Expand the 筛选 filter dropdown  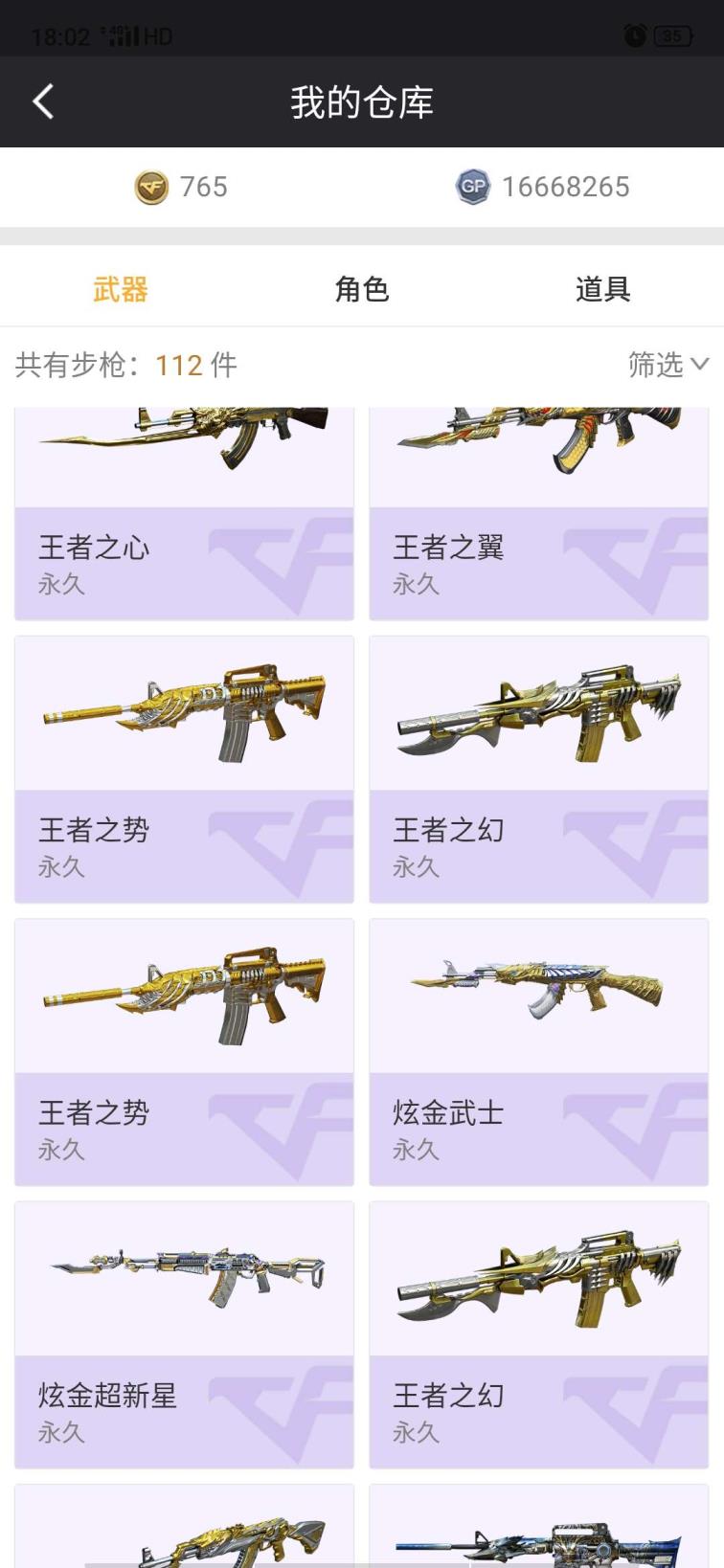667,365
